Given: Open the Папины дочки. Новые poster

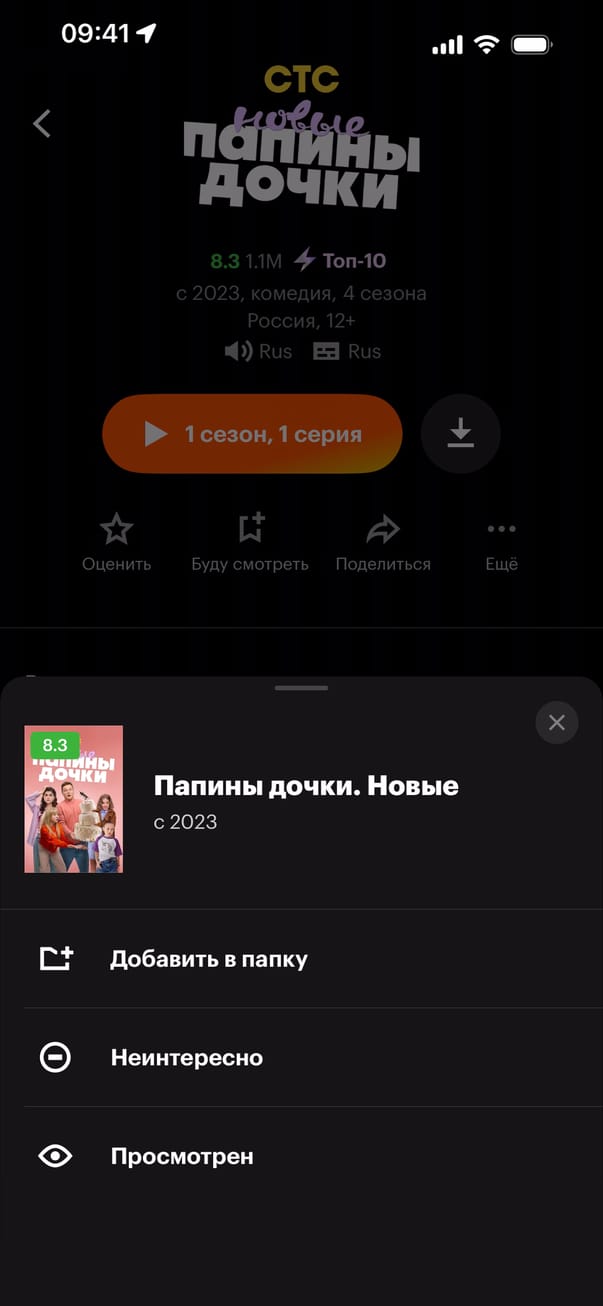Looking at the screenshot, I should (x=74, y=799).
